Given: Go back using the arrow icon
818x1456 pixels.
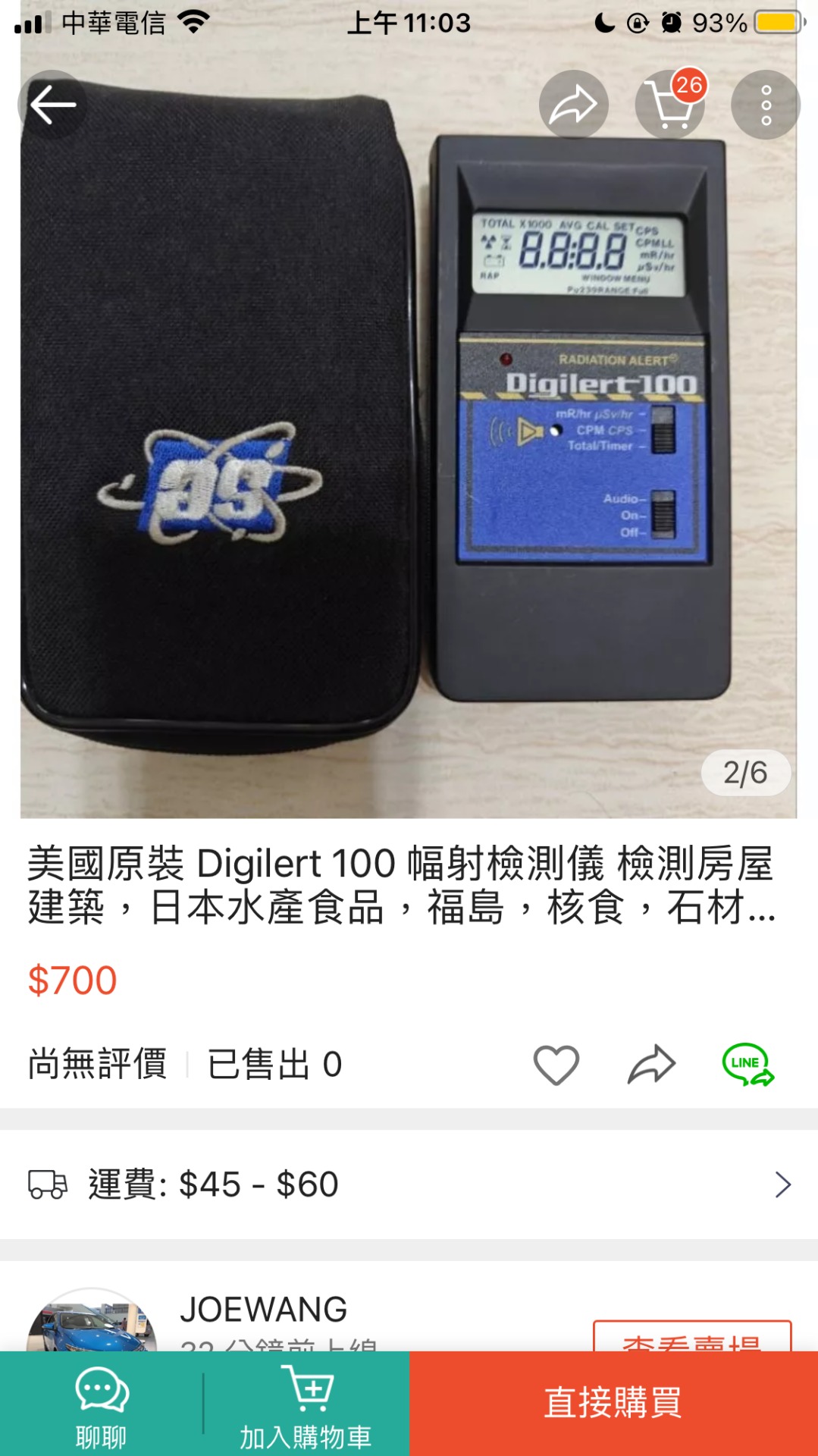Looking at the screenshot, I should click(x=52, y=105).
